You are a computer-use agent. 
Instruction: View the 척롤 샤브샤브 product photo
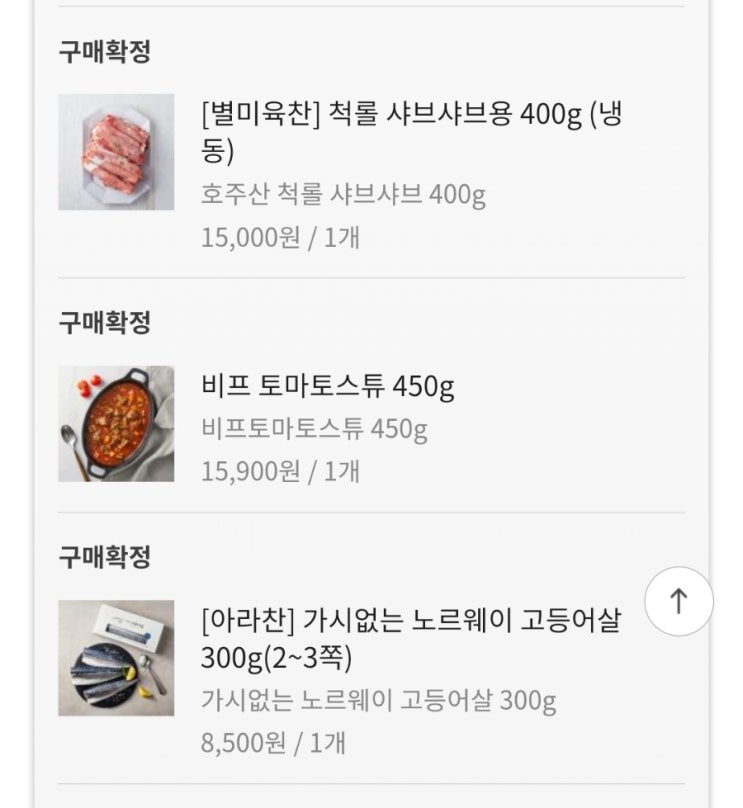click(x=116, y=152)
